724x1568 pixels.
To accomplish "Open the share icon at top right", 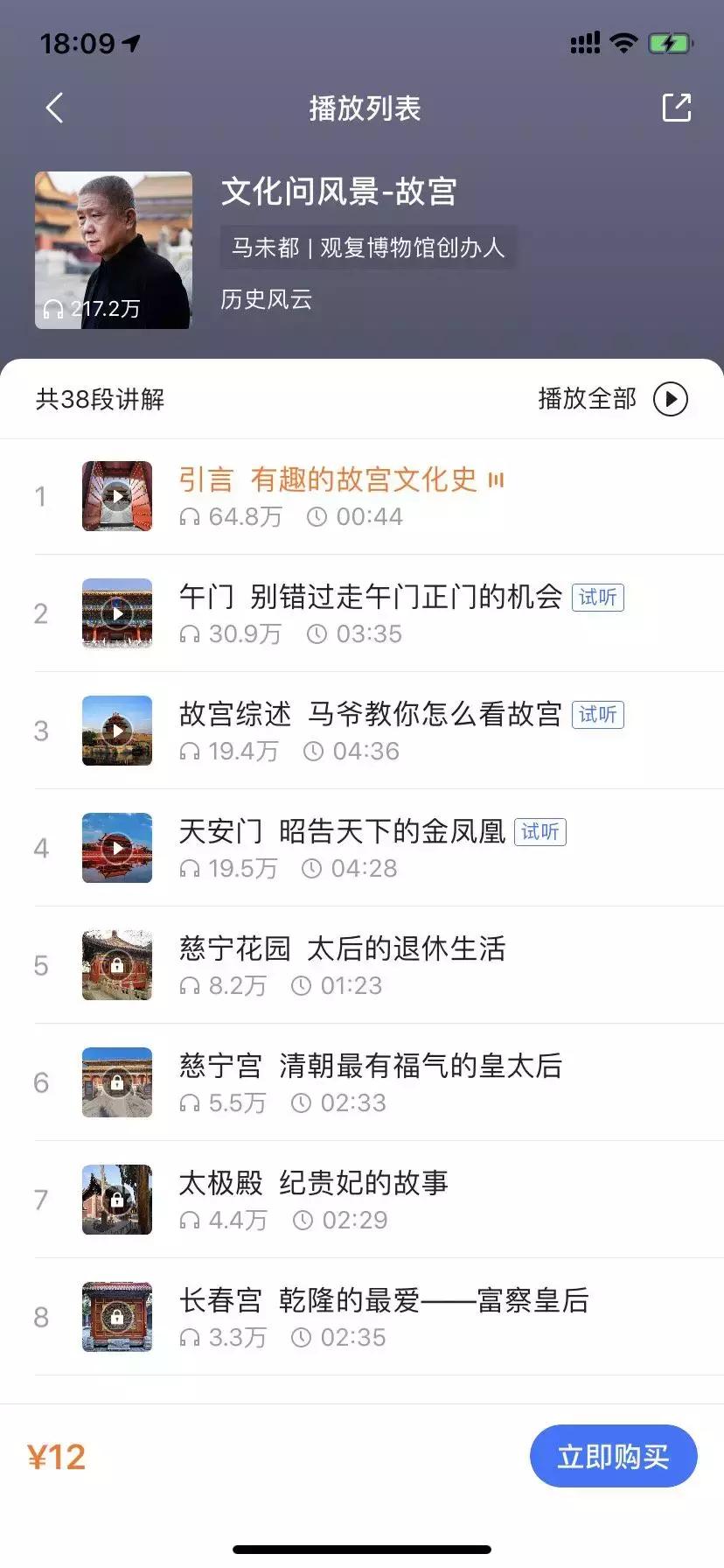I will (676, 107).
